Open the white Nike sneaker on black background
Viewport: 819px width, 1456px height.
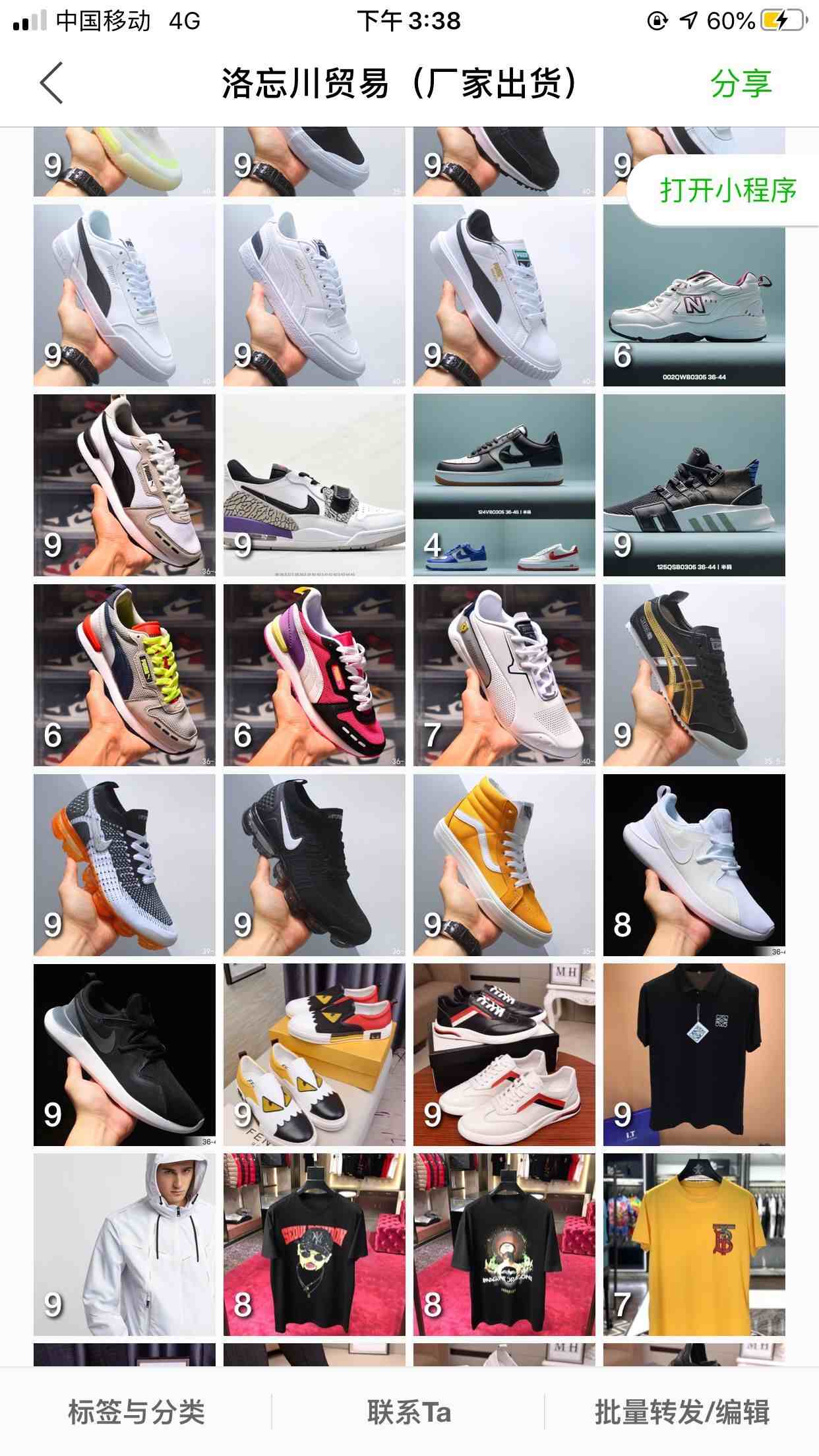694,865
